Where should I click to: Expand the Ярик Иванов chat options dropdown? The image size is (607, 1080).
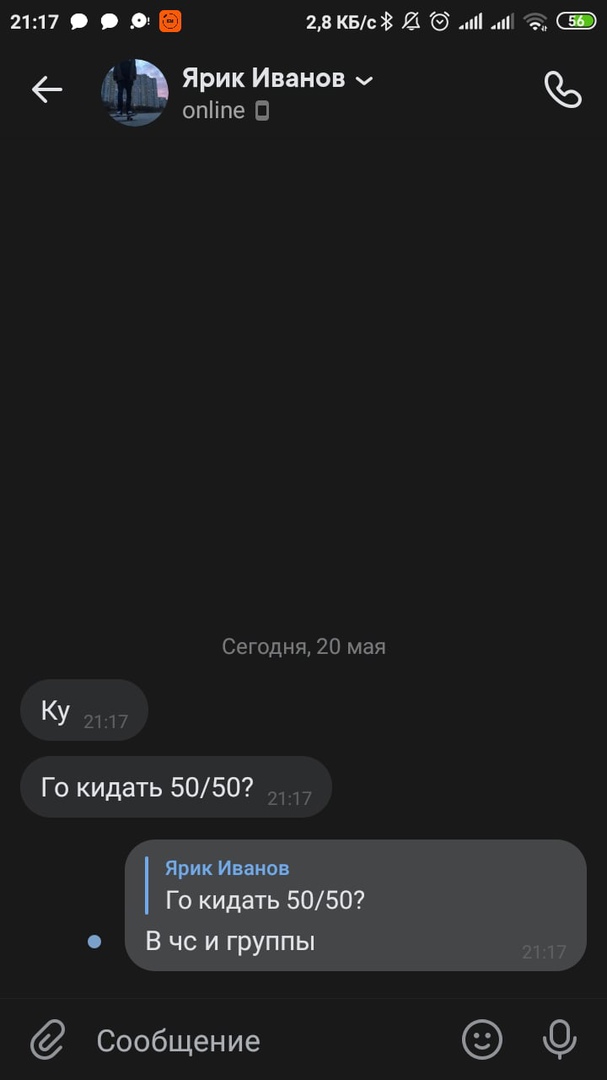click(364, 80)
